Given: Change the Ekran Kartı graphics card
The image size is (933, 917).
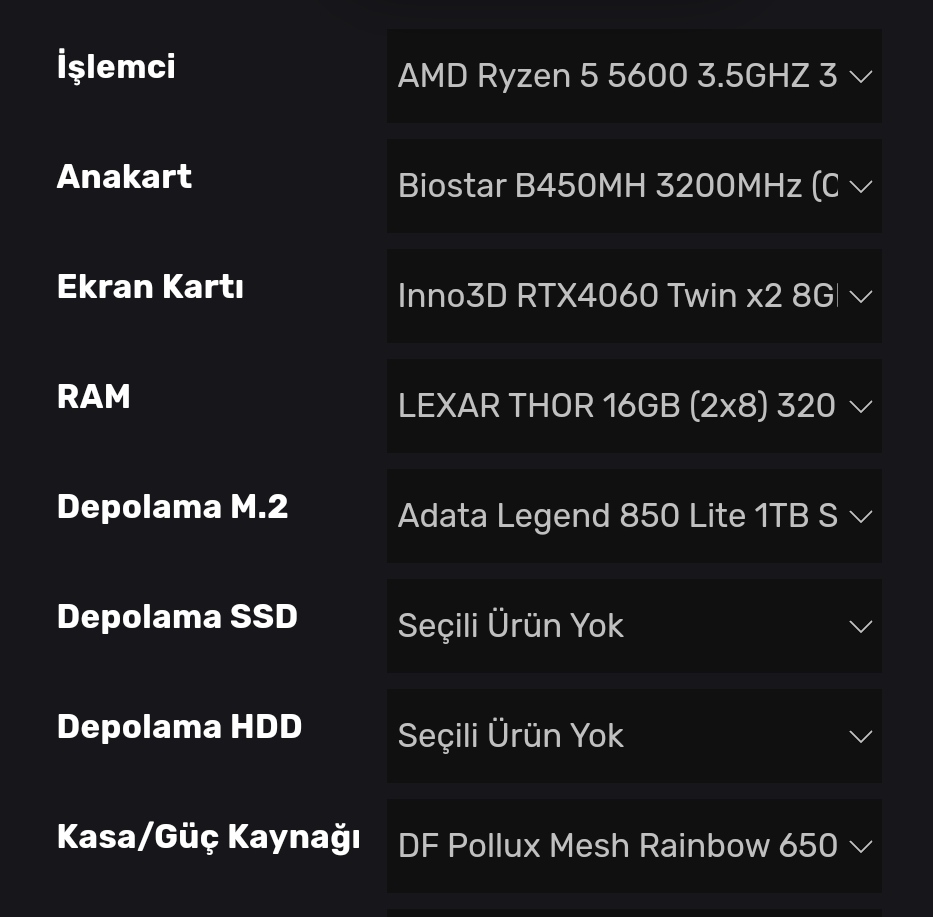Looking at the screenshot, I should (x=634, y=296).
